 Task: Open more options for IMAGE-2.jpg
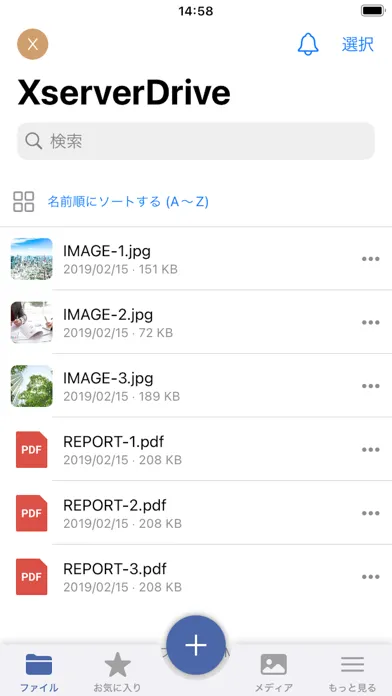[370, 322]
